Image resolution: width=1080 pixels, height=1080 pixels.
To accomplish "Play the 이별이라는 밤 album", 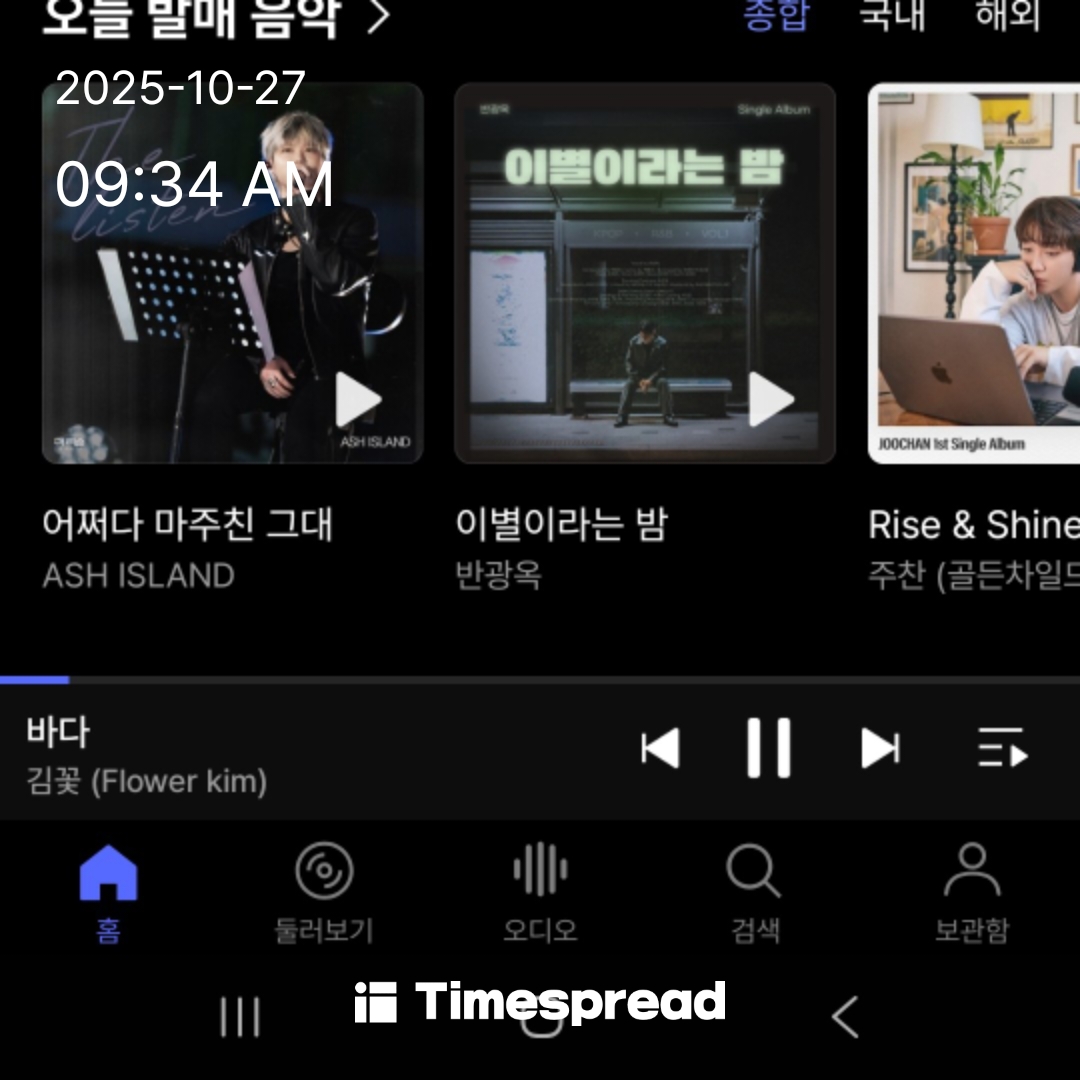I will 771,400.
